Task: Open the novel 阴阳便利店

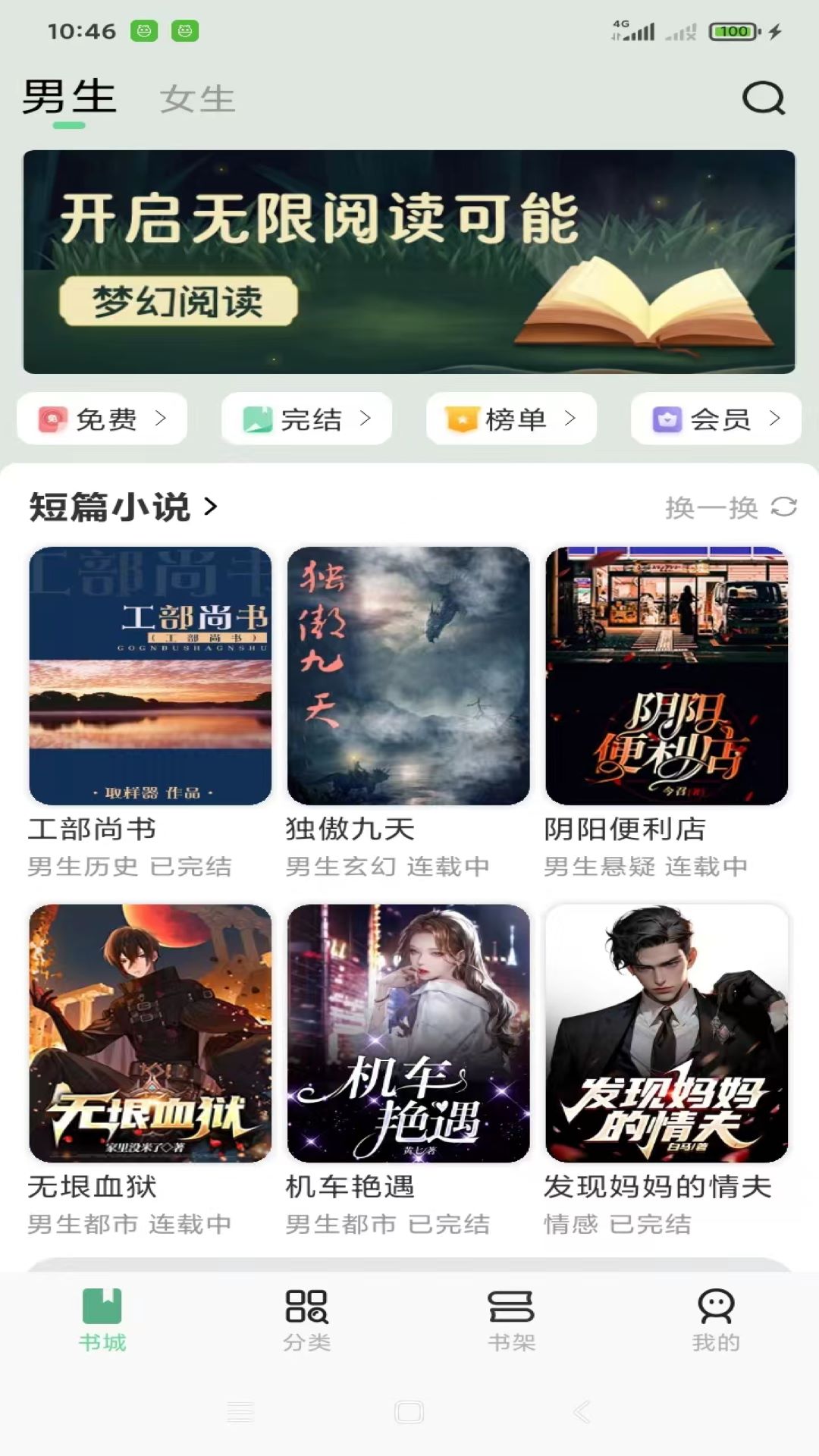Action: click(667, 676)
